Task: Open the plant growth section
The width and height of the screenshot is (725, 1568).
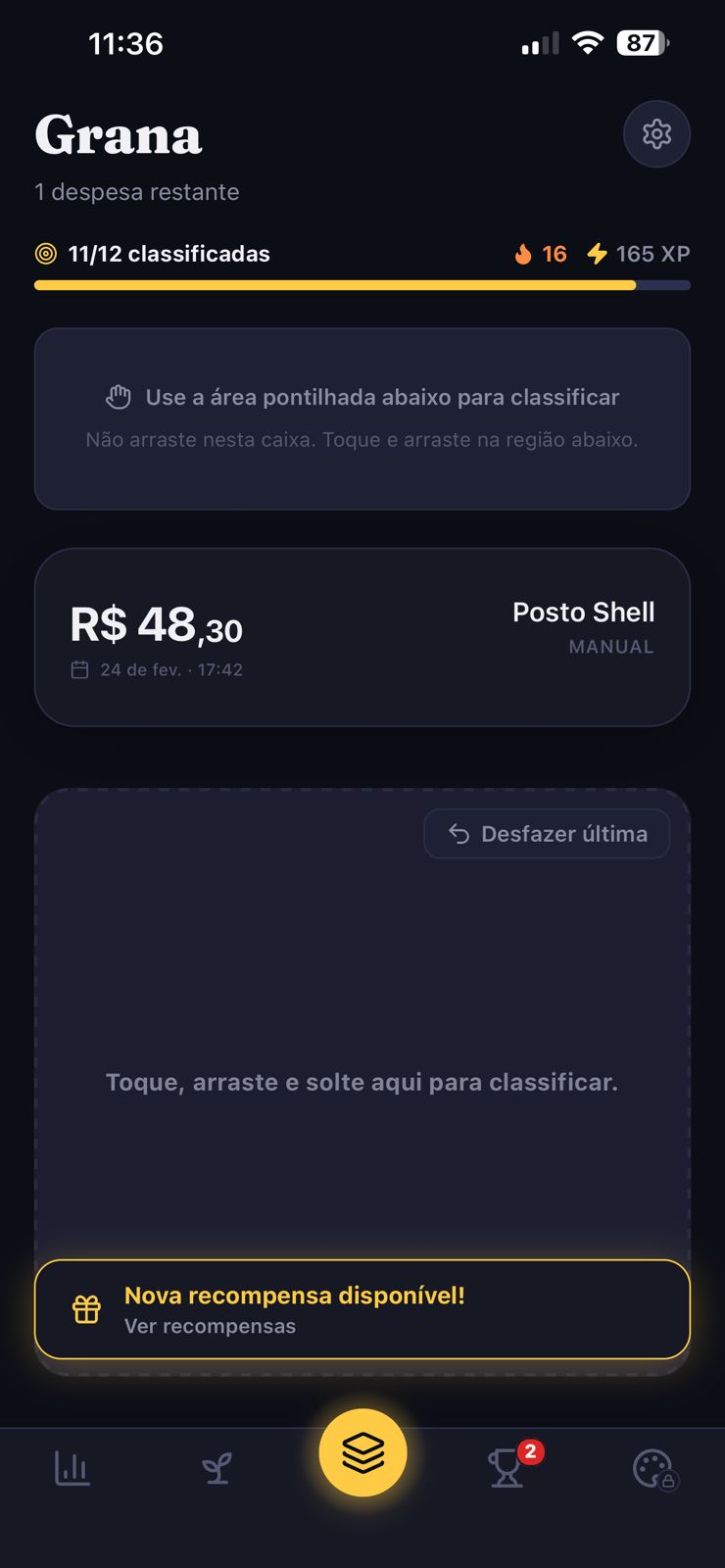Action: point(217,1467)
